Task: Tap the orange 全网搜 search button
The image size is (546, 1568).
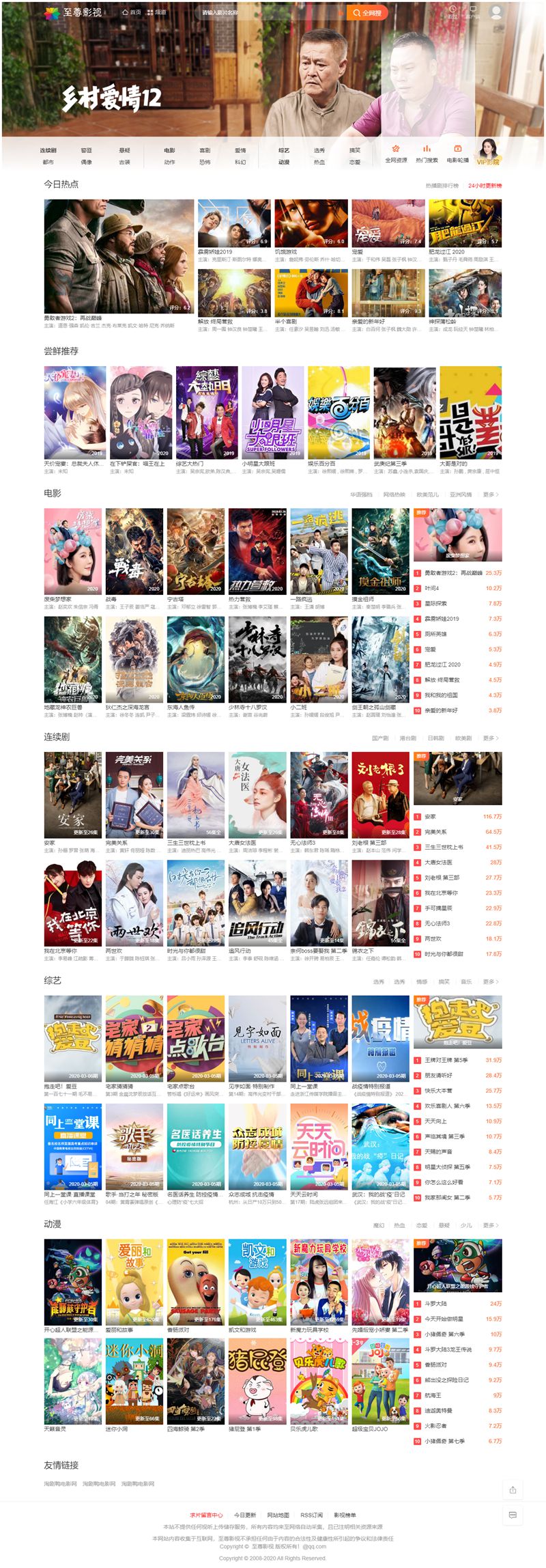Action: pos(367,12)
